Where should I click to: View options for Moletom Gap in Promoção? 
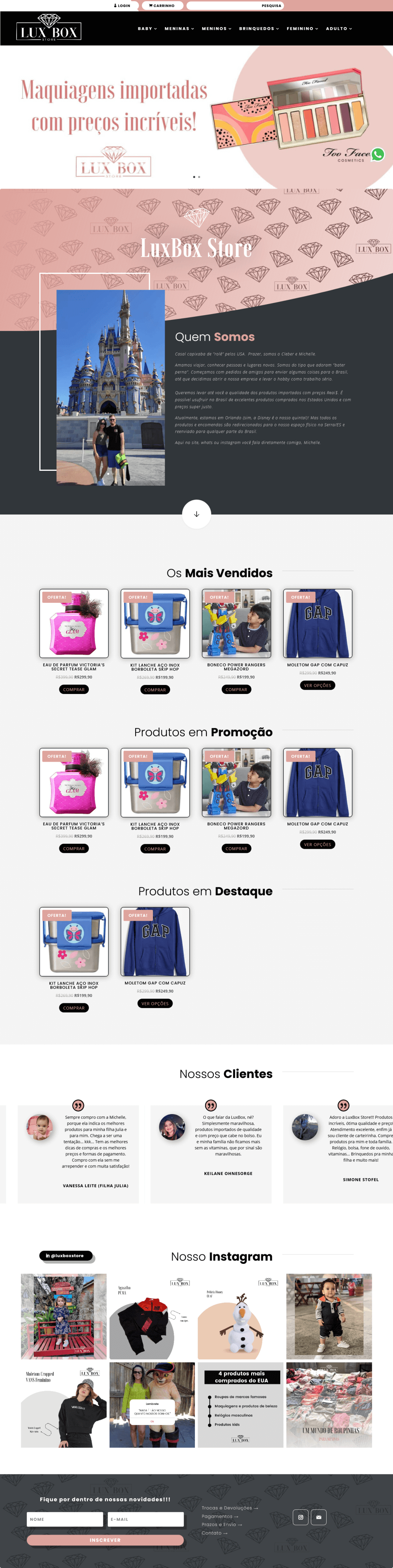pos(318,844)
